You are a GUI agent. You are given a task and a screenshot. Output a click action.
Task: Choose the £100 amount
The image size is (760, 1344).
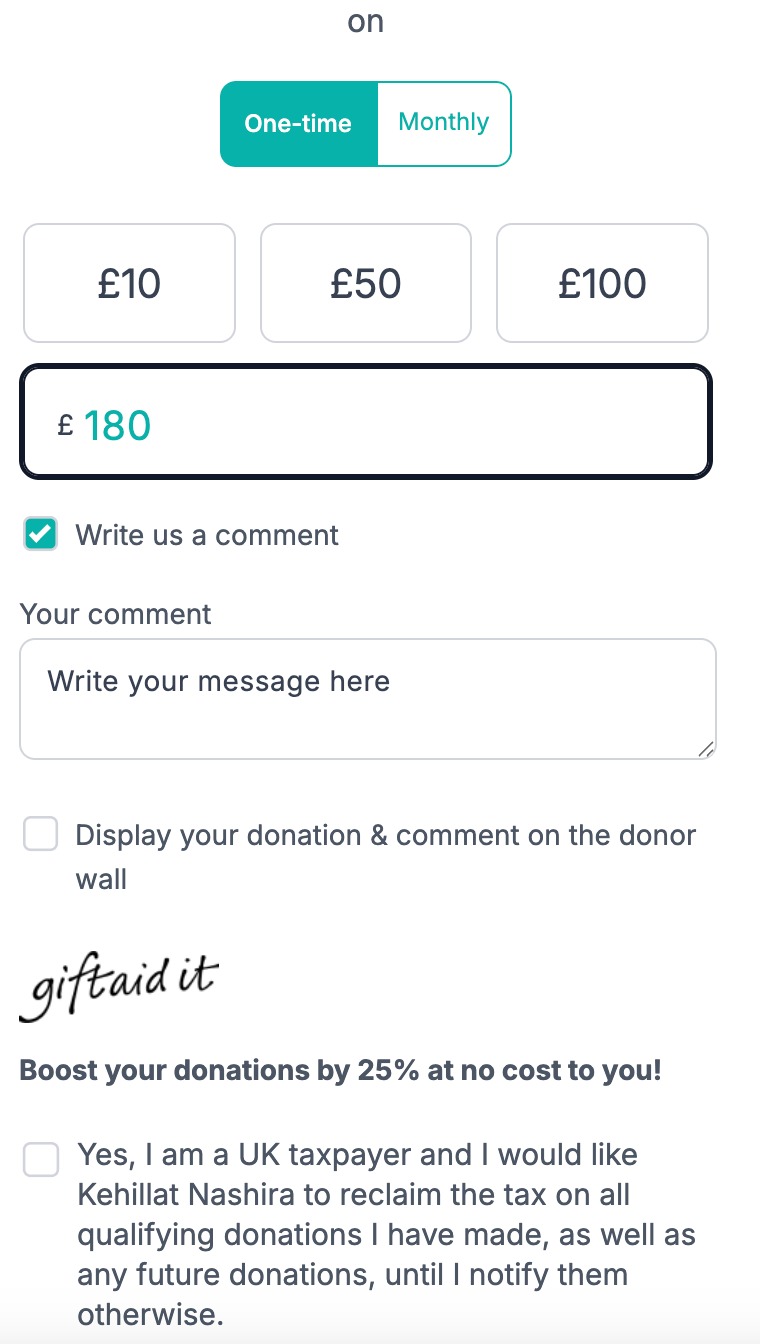[x=602, y=284]
